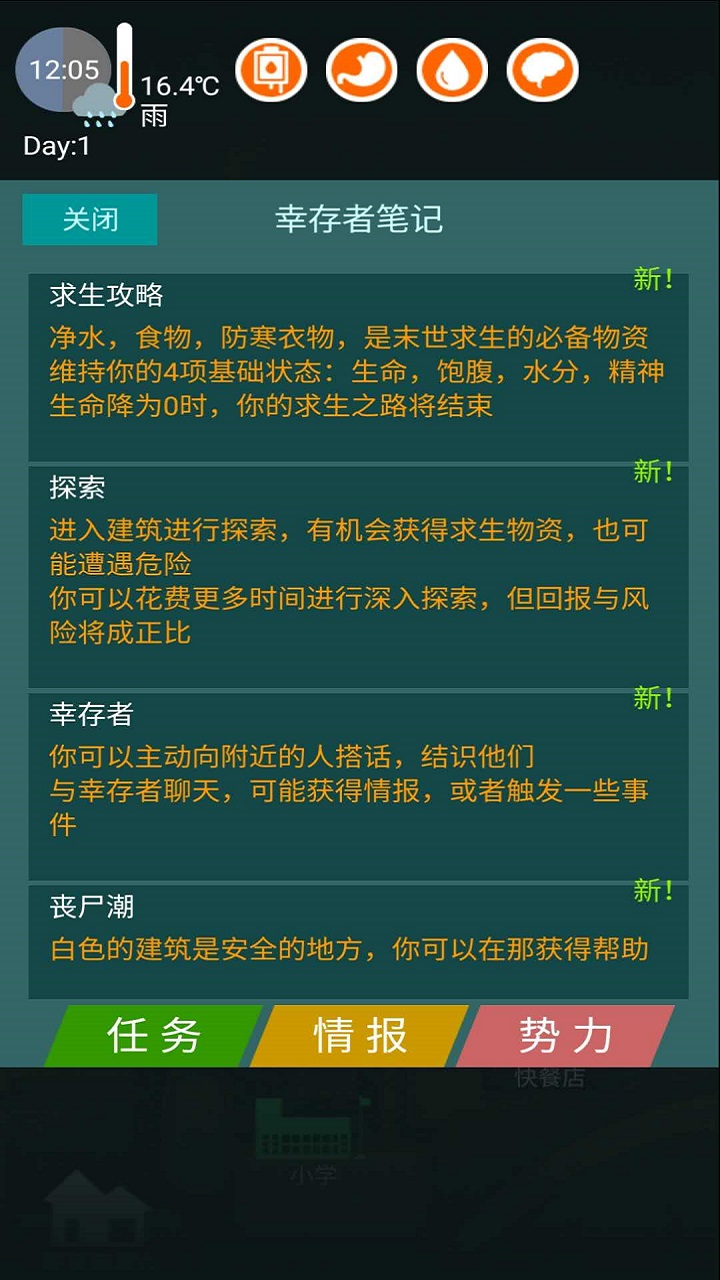Open the stomach hunger status icon
720x1280 pixels.
point(361,71)
